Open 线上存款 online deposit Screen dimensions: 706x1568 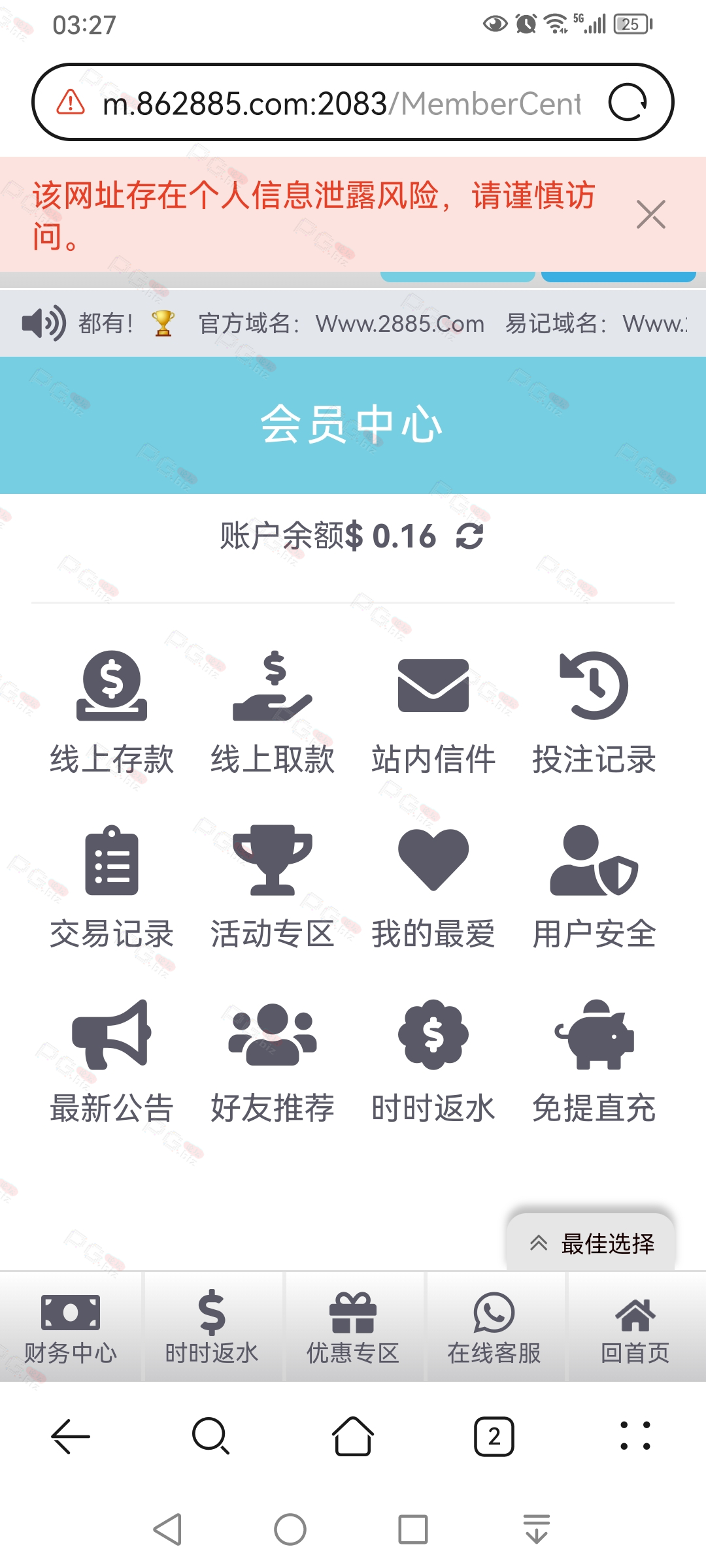tap(112, 712)
